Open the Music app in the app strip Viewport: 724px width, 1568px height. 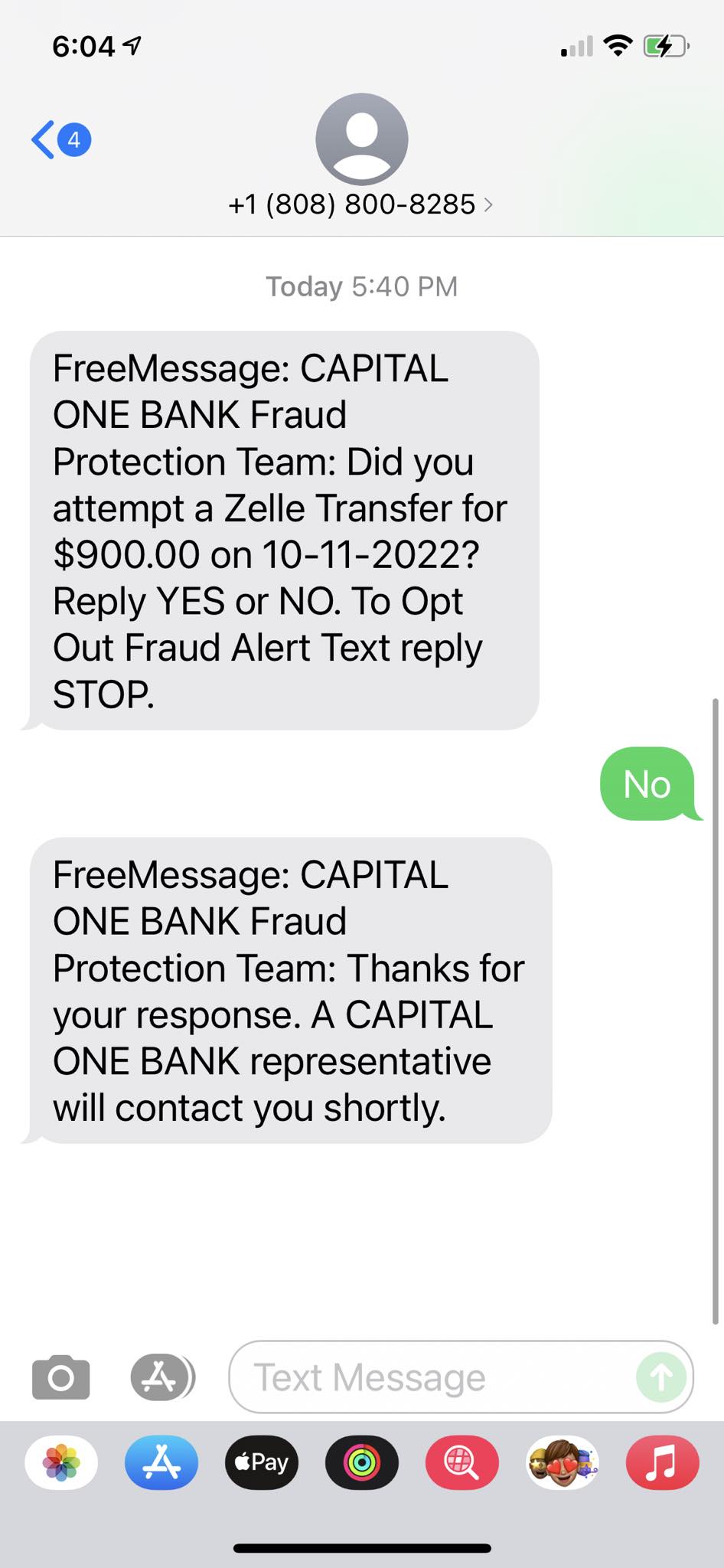pos(663,1462)
